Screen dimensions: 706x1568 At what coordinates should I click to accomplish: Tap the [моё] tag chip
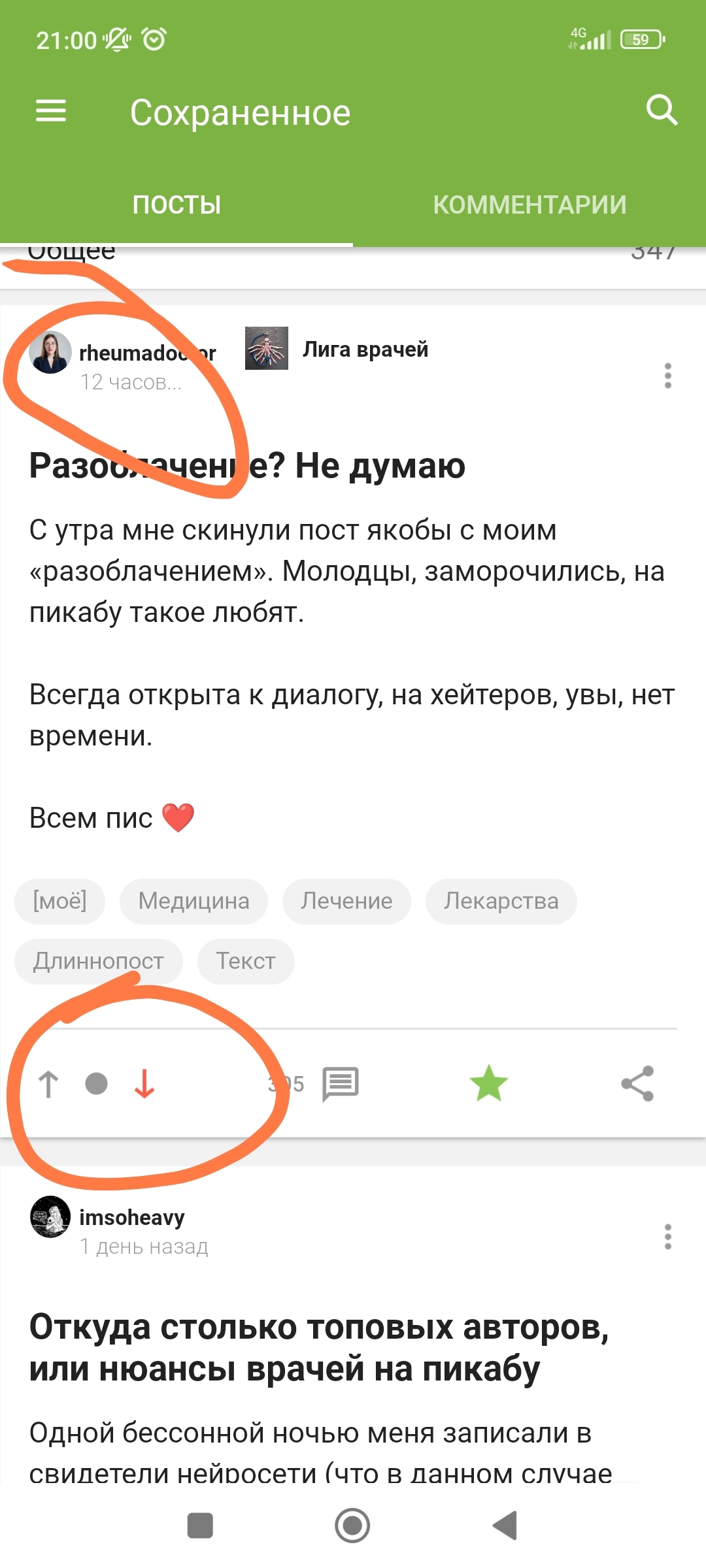[x=59, y=902]
